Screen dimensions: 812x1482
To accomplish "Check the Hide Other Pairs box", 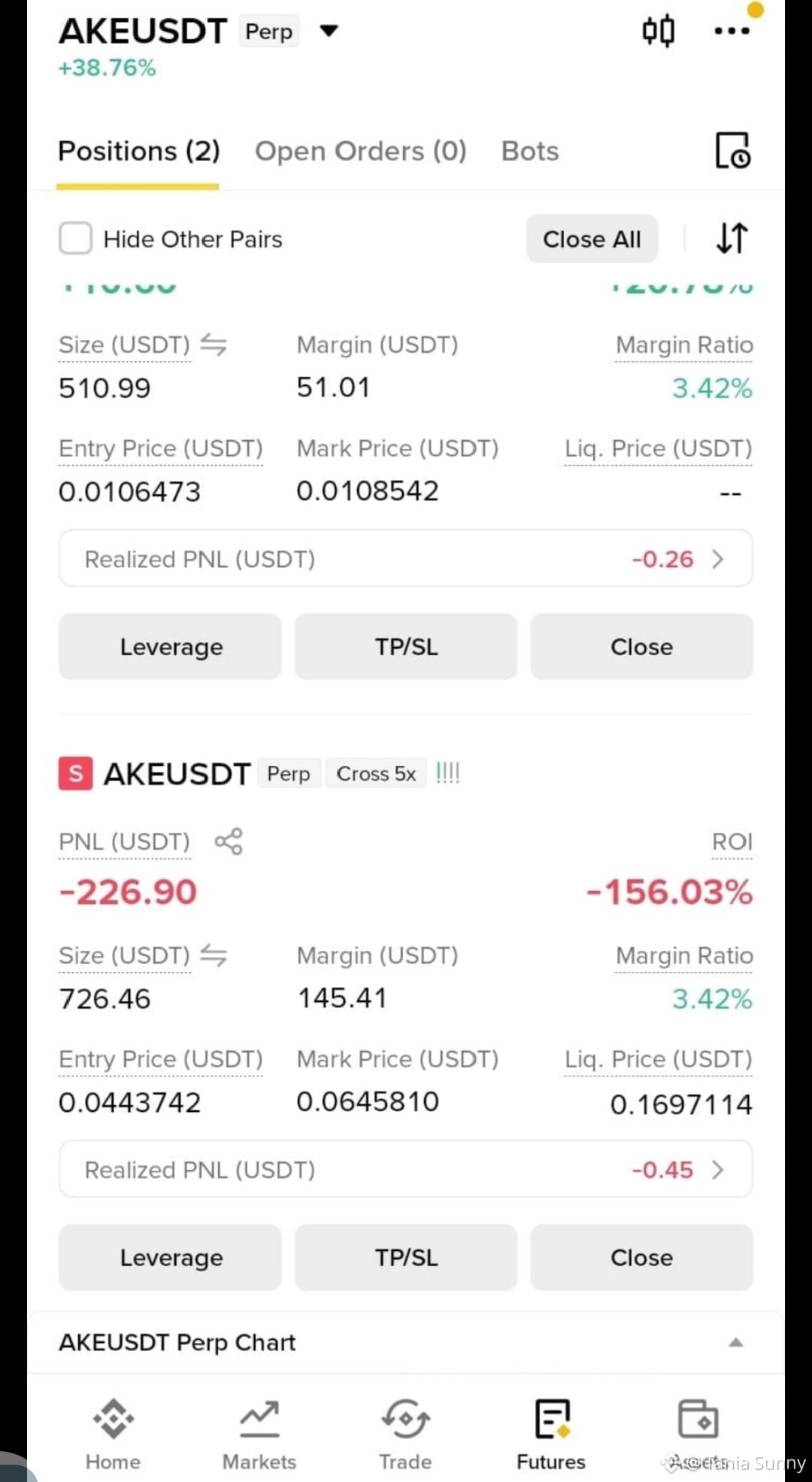I will click(x=75, y=238).
